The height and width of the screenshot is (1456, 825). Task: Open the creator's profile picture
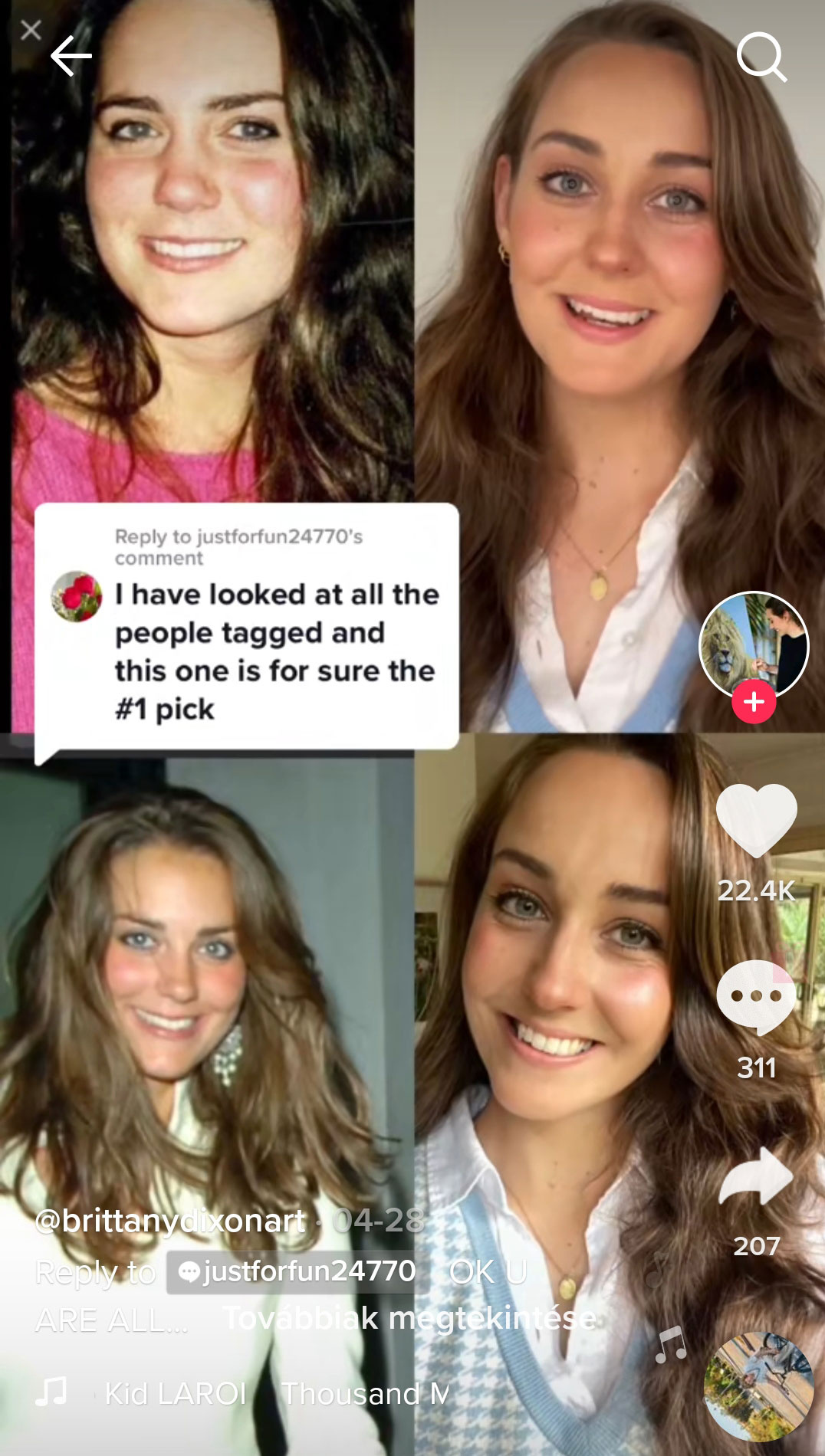tap(754, 644)
